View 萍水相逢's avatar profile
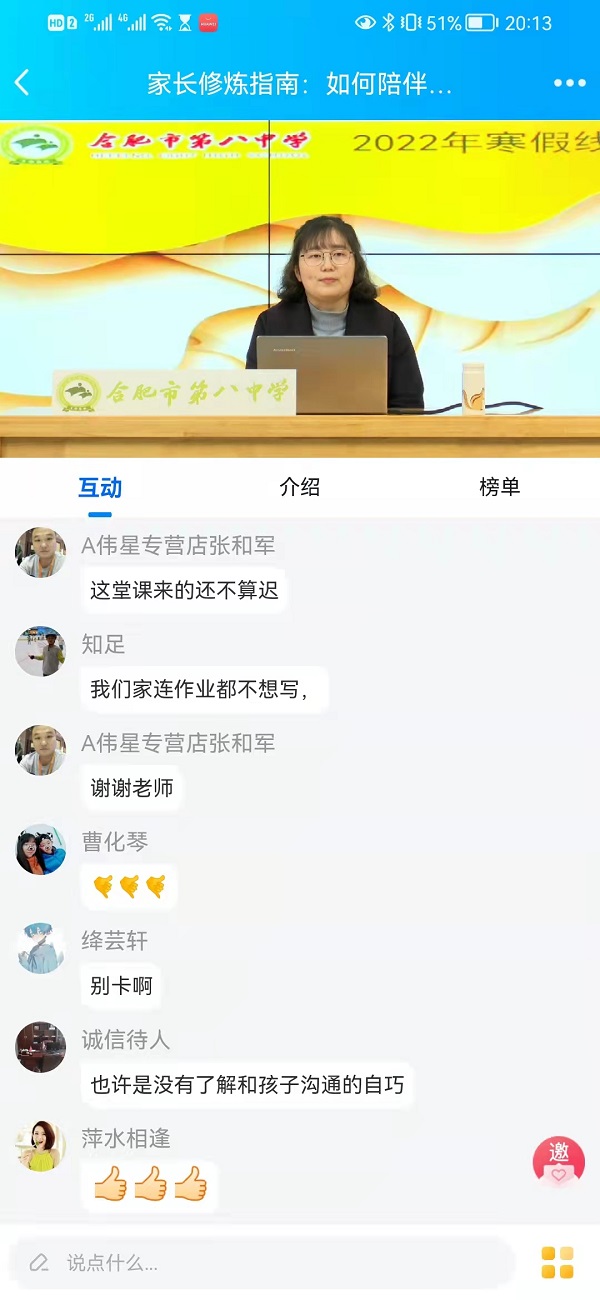 (x=40, y=1146)
